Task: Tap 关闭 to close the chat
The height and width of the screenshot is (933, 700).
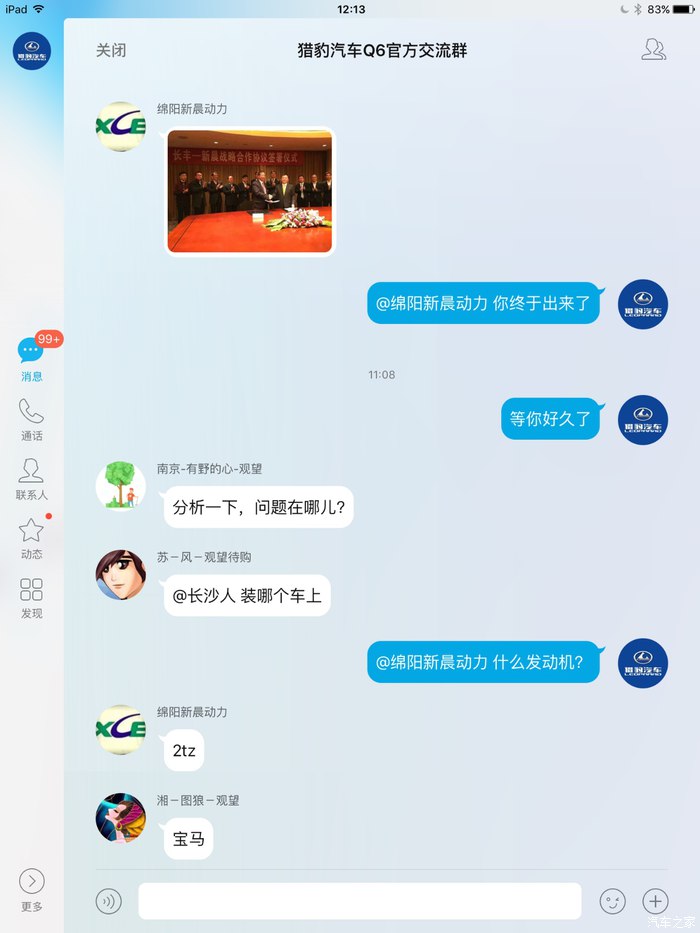Action: pos(111,50)
